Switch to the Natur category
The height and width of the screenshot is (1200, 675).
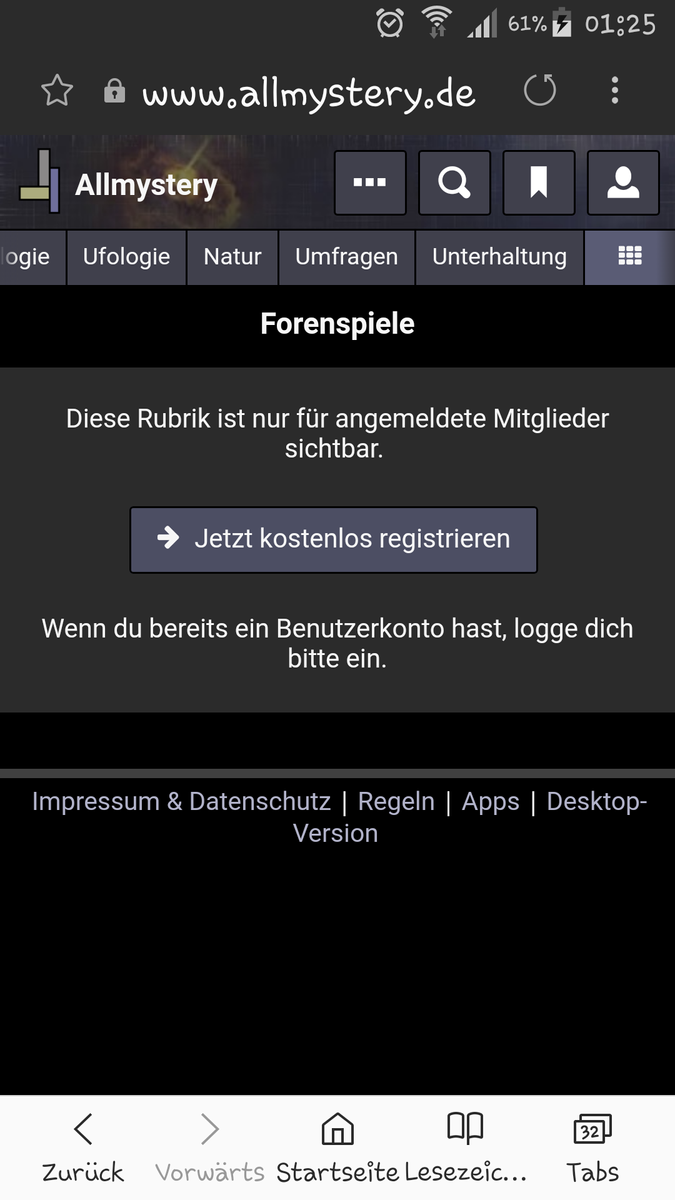(x=232, y=257)
